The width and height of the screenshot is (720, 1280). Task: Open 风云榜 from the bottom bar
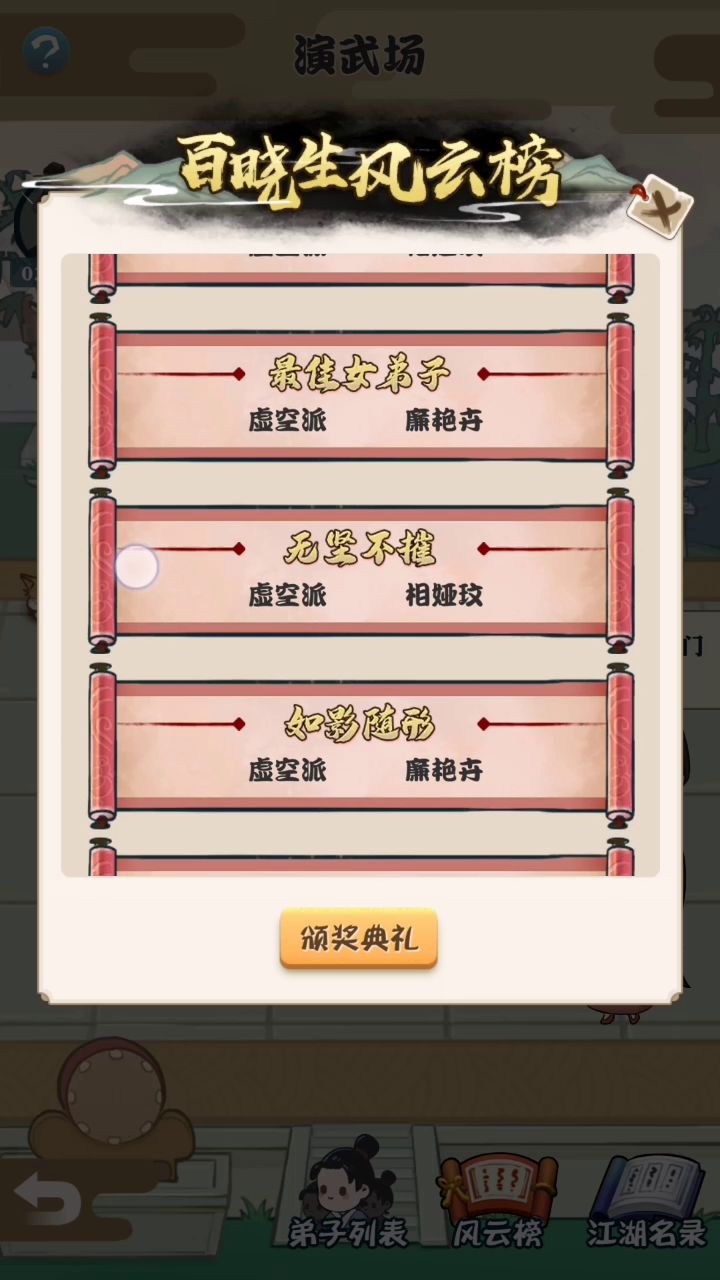click(x=497, y=1202)
